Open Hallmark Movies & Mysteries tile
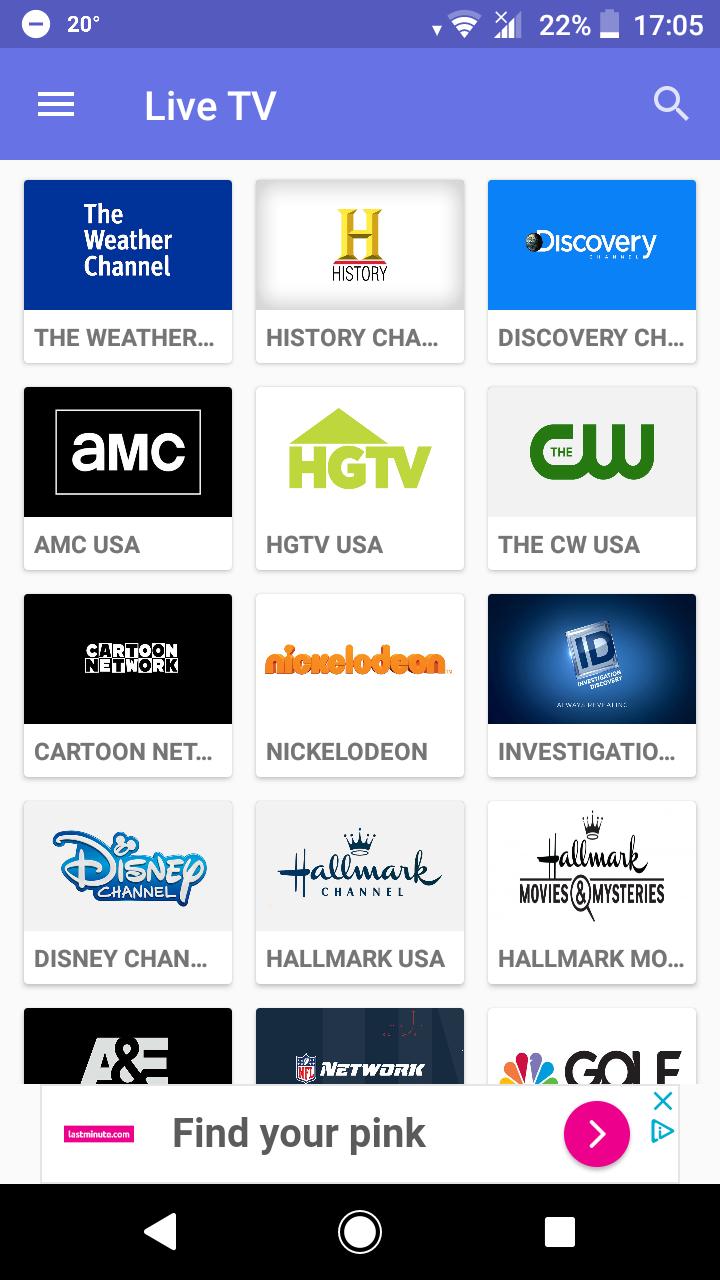This screenshot has width=720, height=1280. (x=592, y=892)
